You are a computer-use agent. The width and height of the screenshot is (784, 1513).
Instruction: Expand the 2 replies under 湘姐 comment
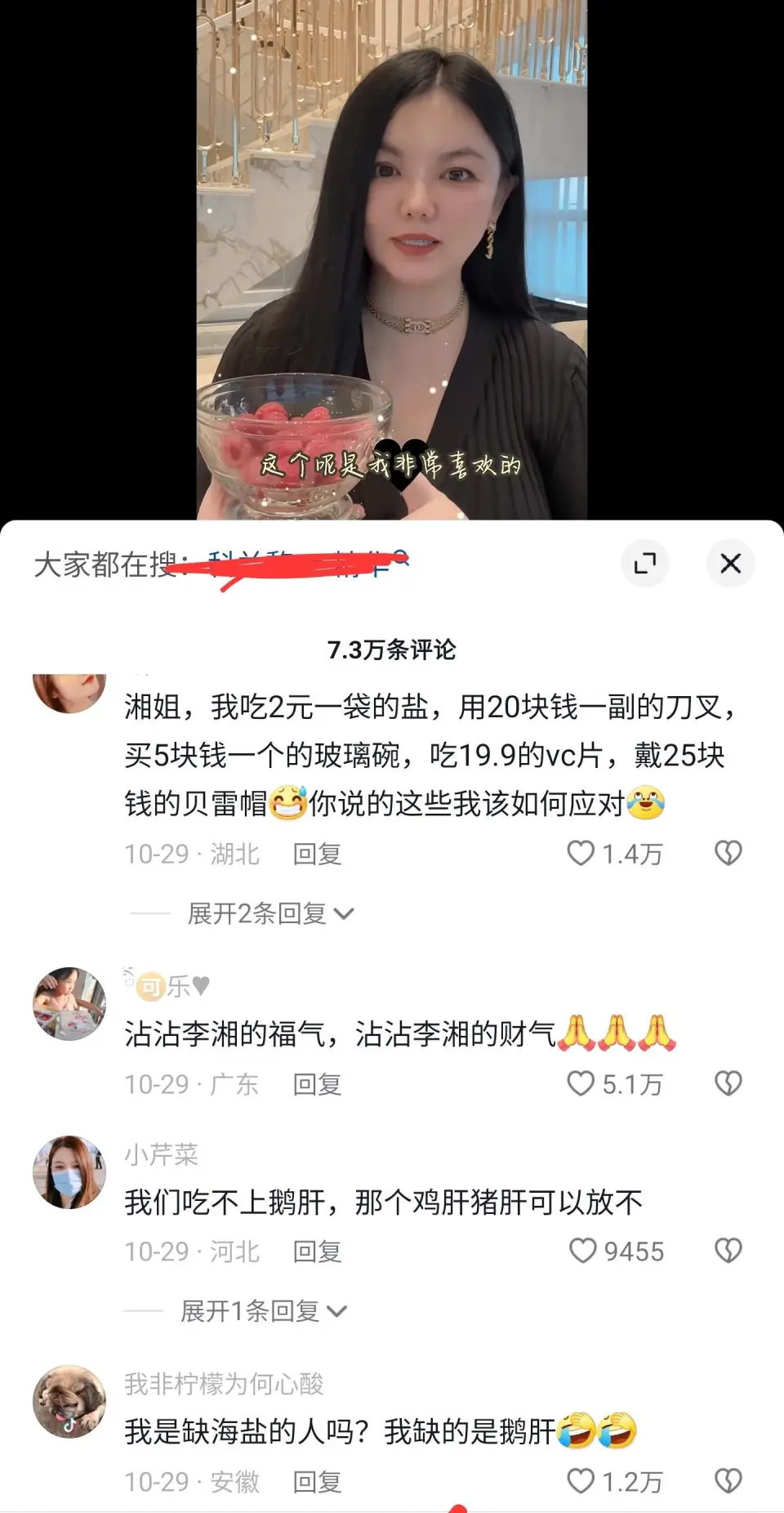(x=269, y=913)
